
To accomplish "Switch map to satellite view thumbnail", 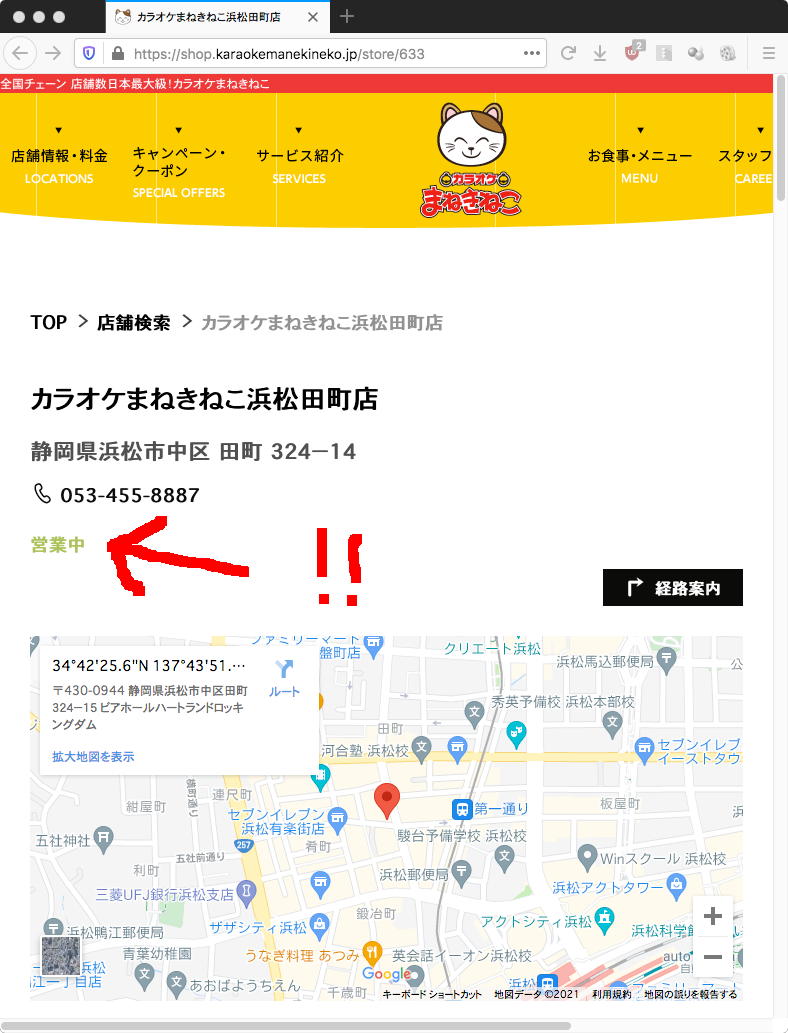I will pos(61,955).
